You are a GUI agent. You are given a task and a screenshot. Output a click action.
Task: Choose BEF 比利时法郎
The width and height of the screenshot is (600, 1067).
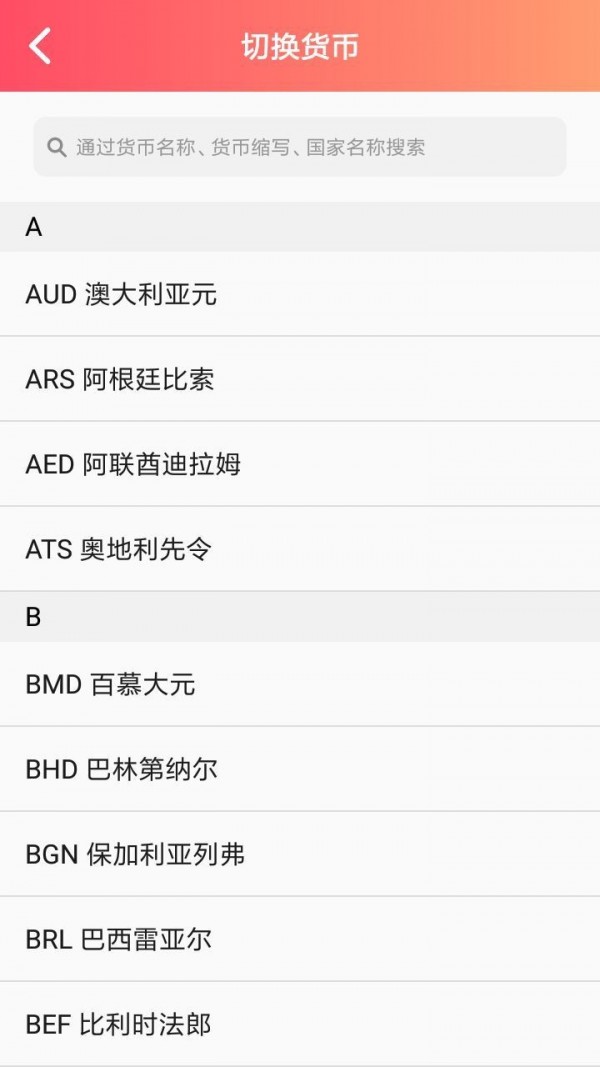click(300, 1024)
